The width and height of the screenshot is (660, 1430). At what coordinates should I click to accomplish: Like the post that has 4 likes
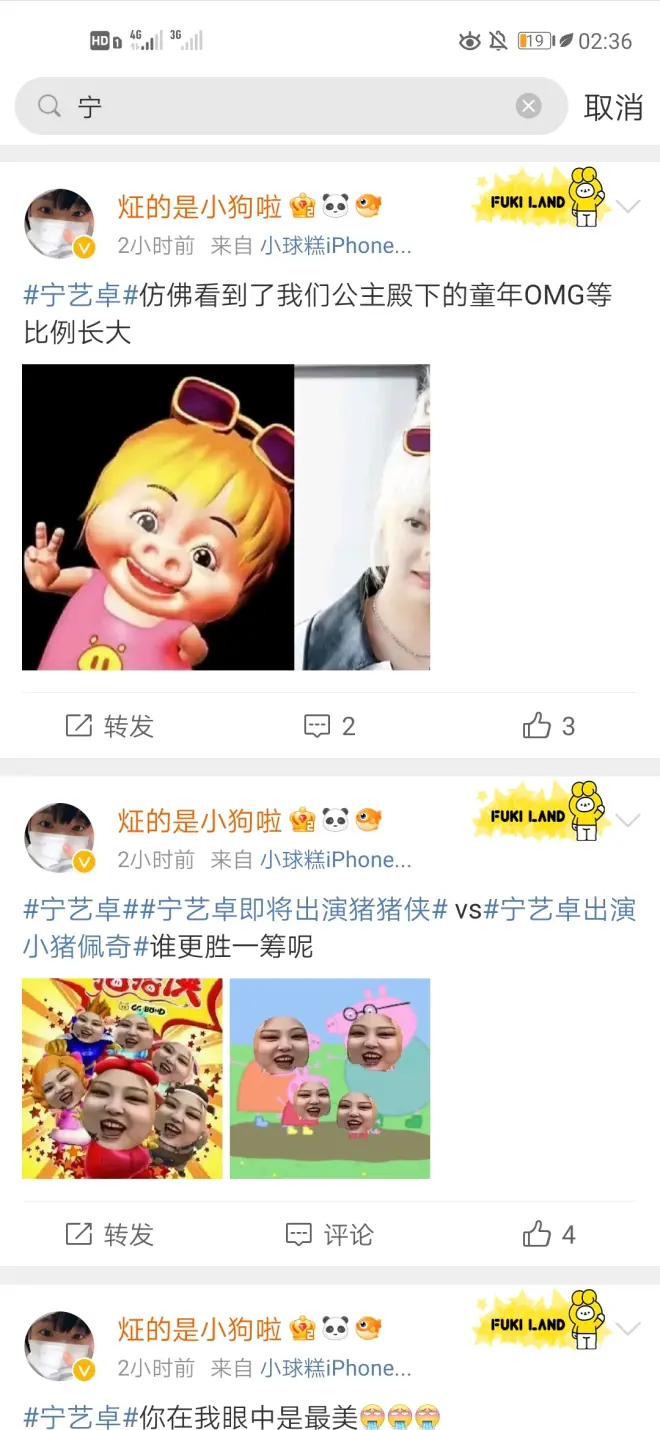click(548, 1234)
